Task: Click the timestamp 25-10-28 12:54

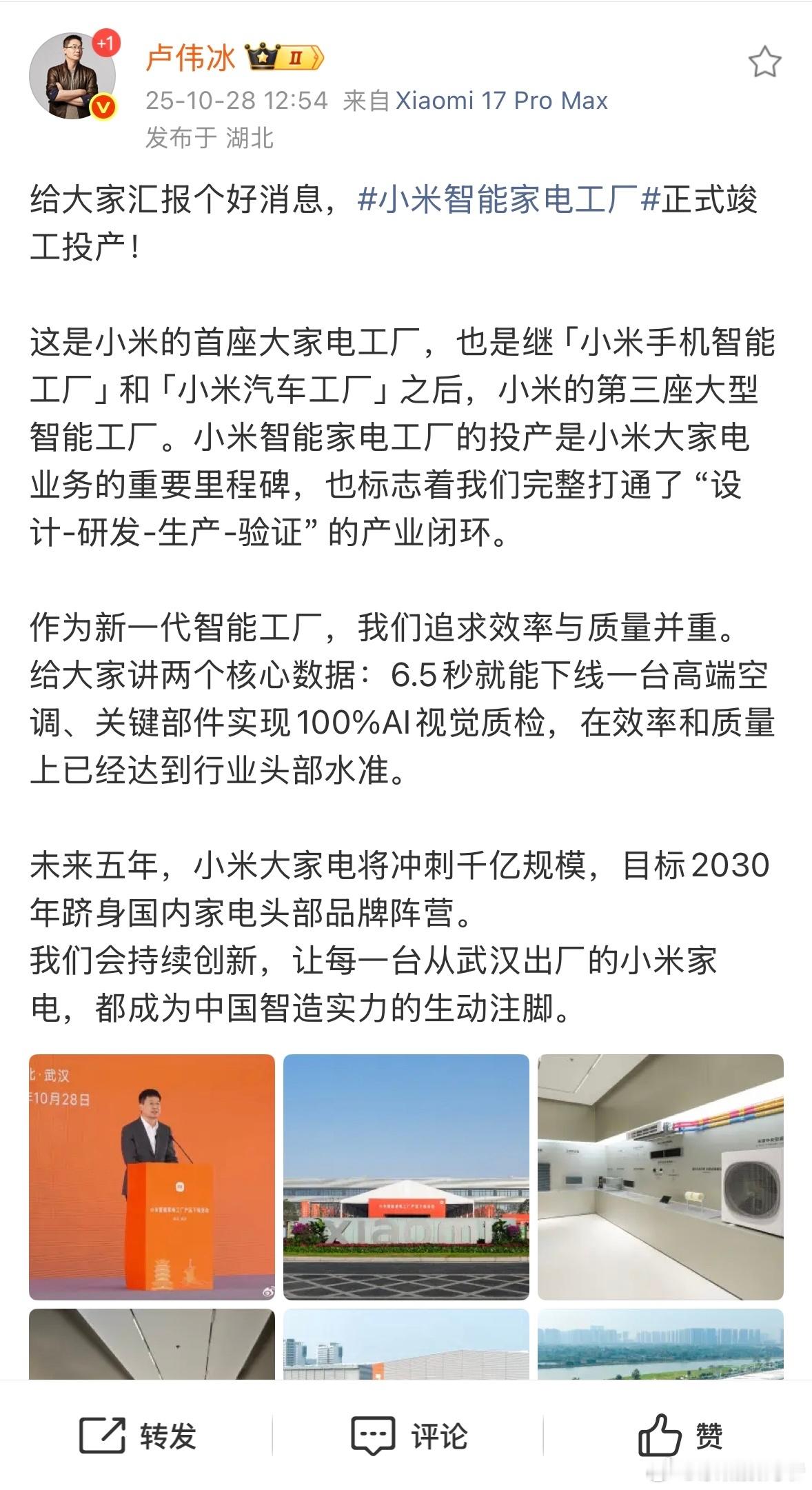Action: (236, 101)
